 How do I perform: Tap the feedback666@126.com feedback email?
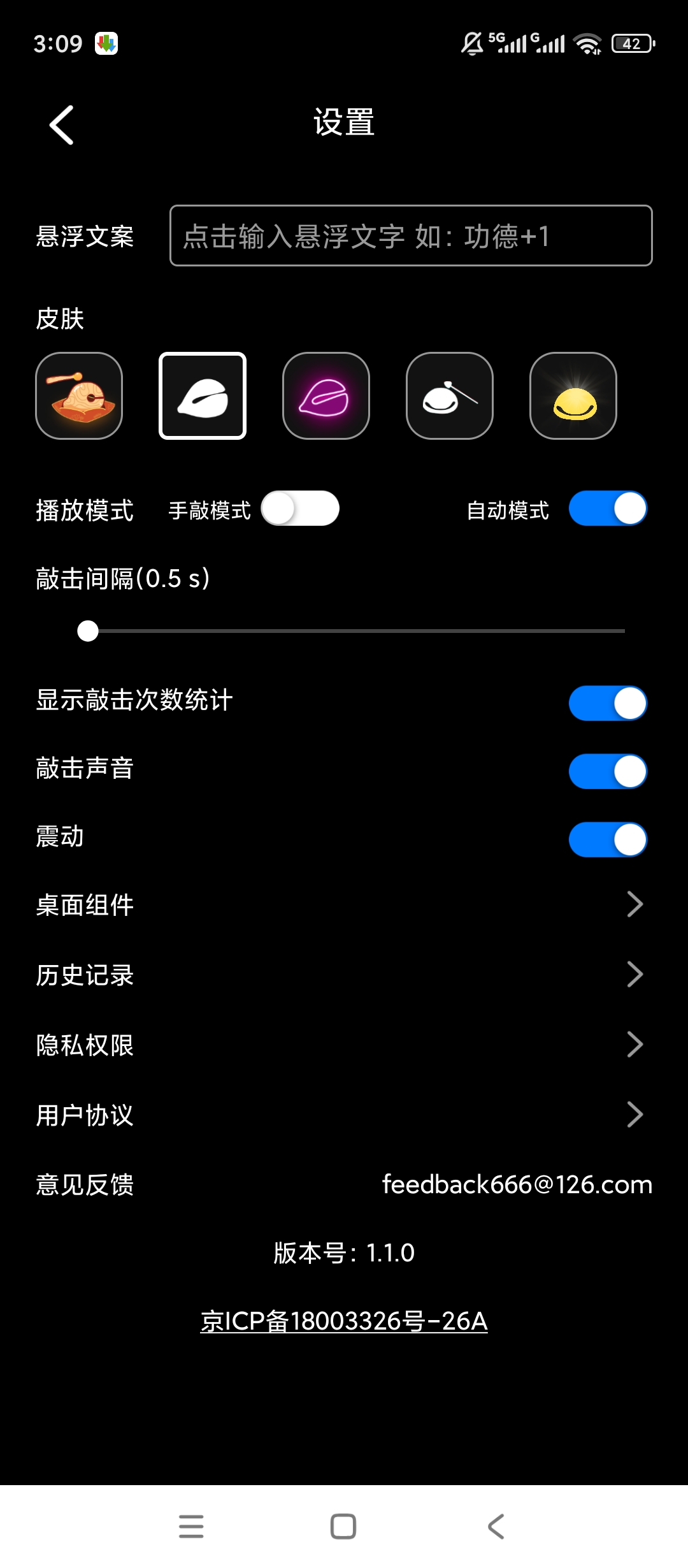(517, 1185)
